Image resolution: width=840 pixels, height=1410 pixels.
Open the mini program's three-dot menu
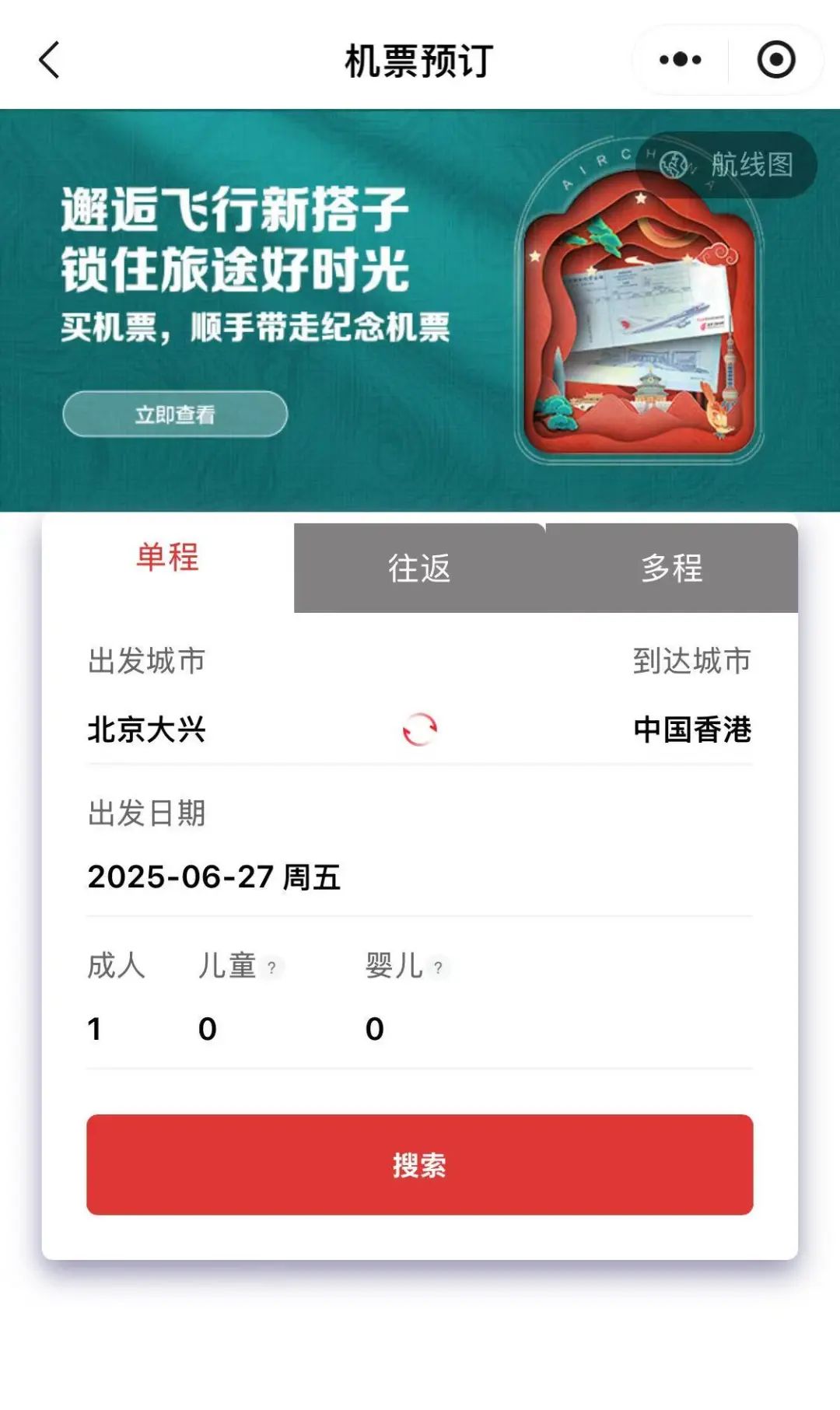pyautogui.click(x=680, y=60)
